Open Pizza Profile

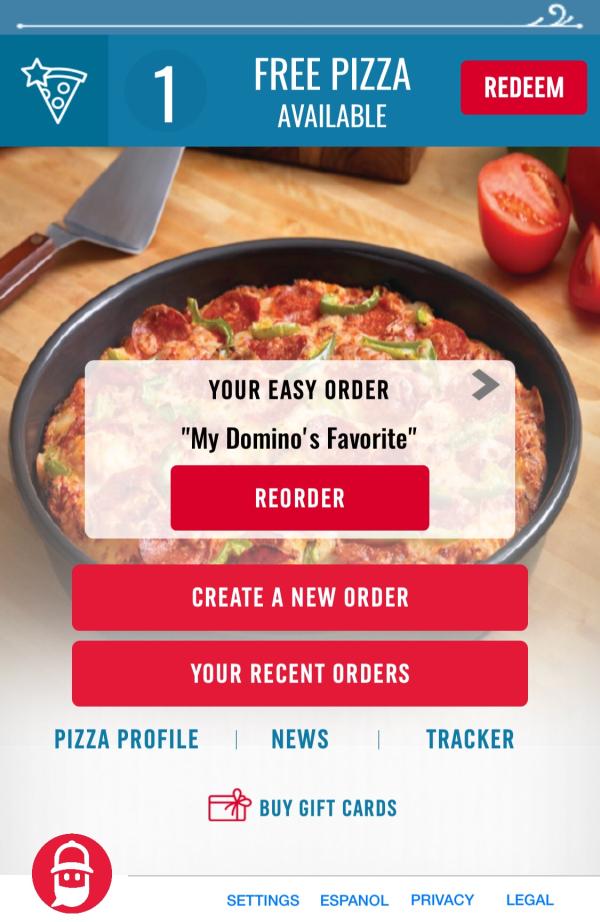127,739
